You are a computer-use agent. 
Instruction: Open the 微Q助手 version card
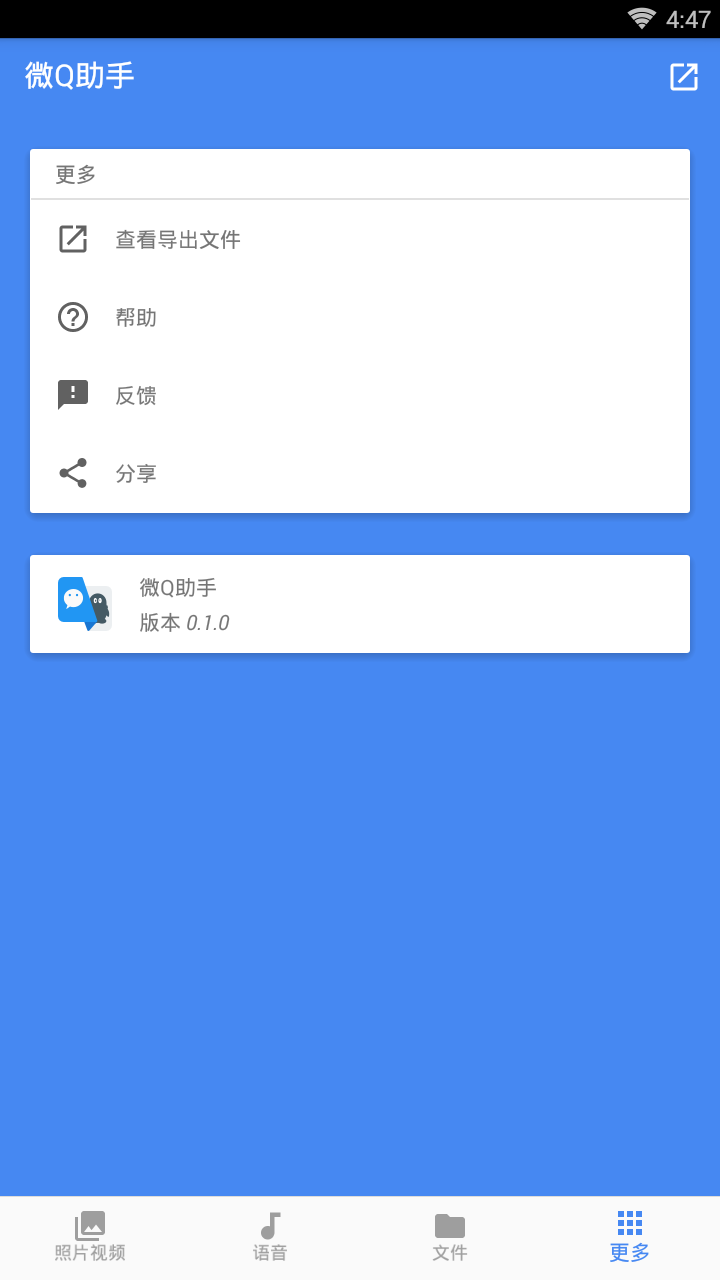coord(360,604)
